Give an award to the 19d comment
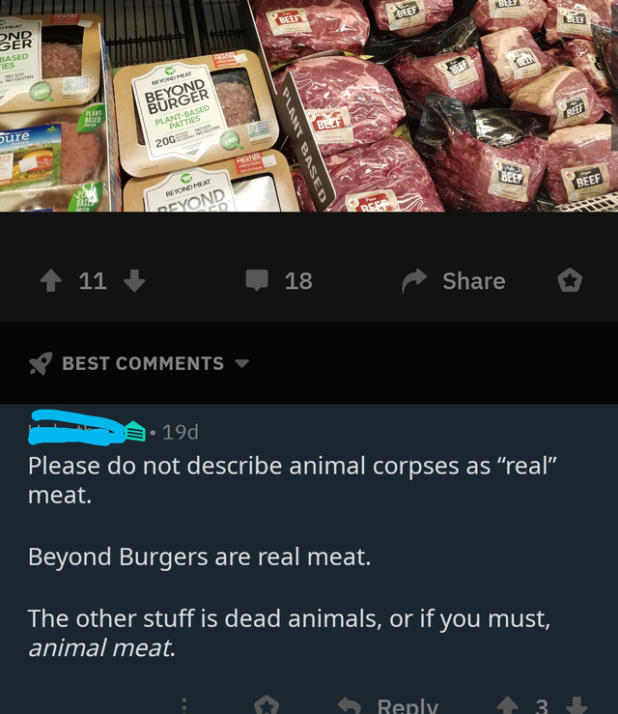618x714 pixels. coord(266,706)
